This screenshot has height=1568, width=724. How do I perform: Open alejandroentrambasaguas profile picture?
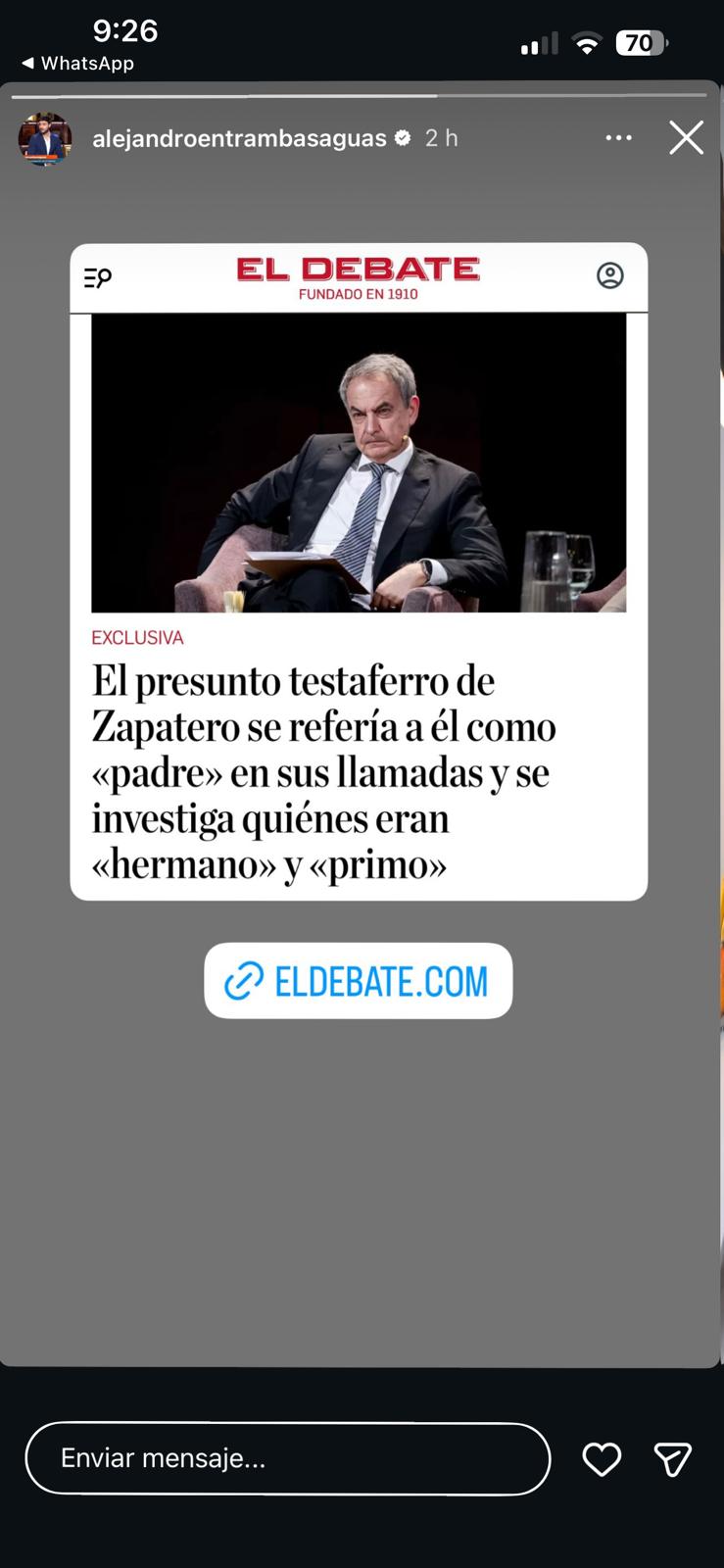click(45, 139)
